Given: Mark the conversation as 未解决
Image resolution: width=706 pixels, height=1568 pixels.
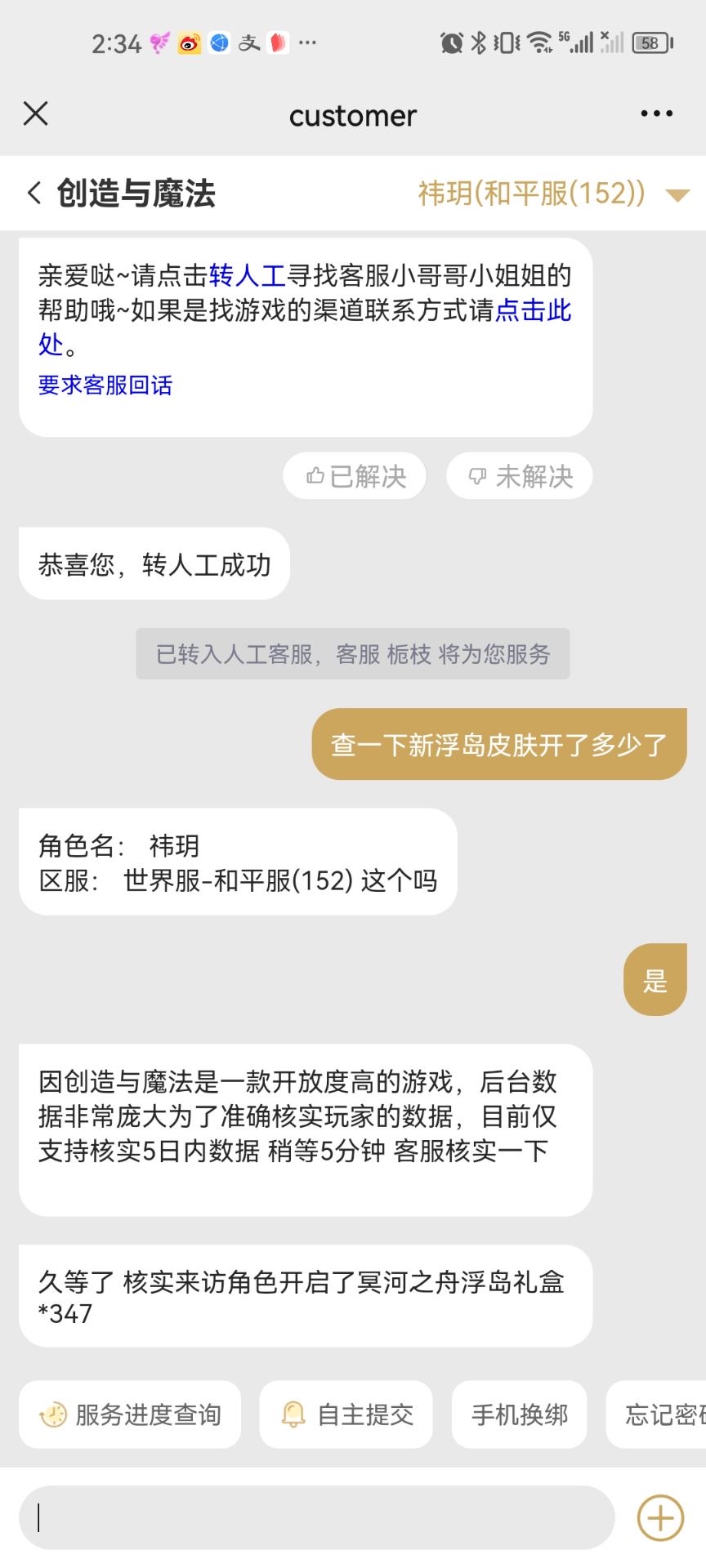Looking at the screenshot, I should click(x=519, y=476).
